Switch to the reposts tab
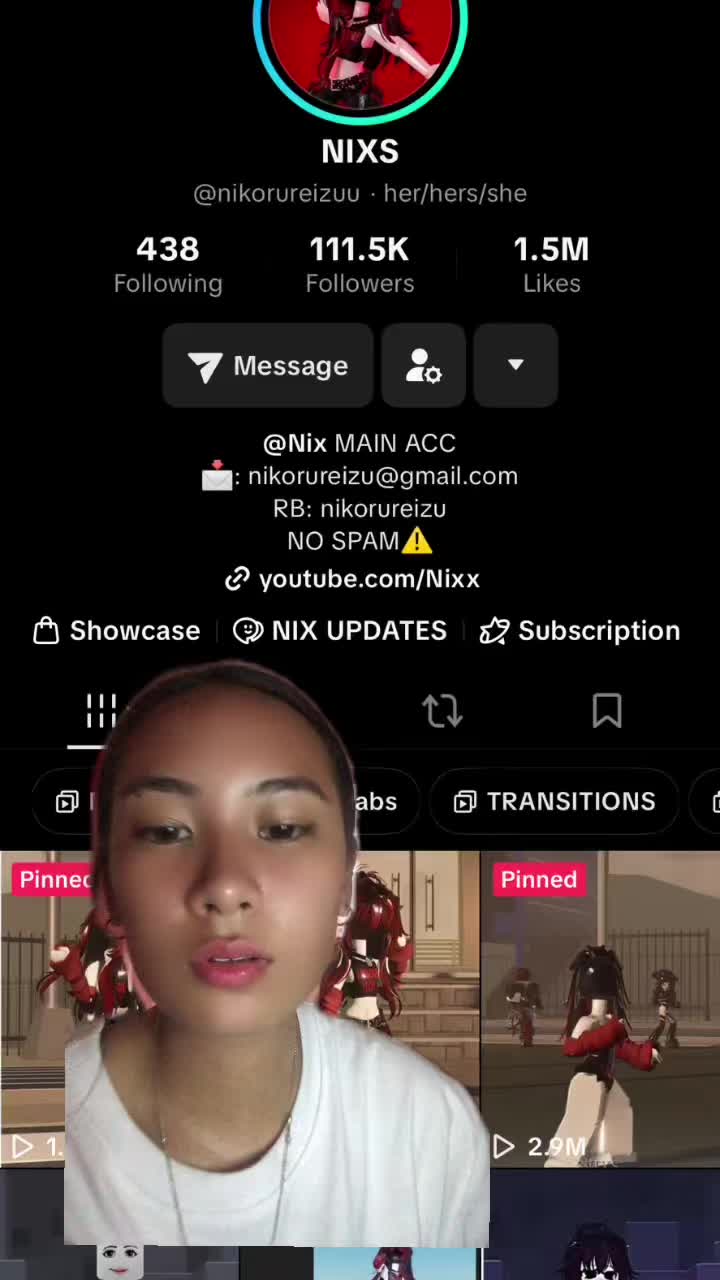720x1280 pixels. pos(441,711)
